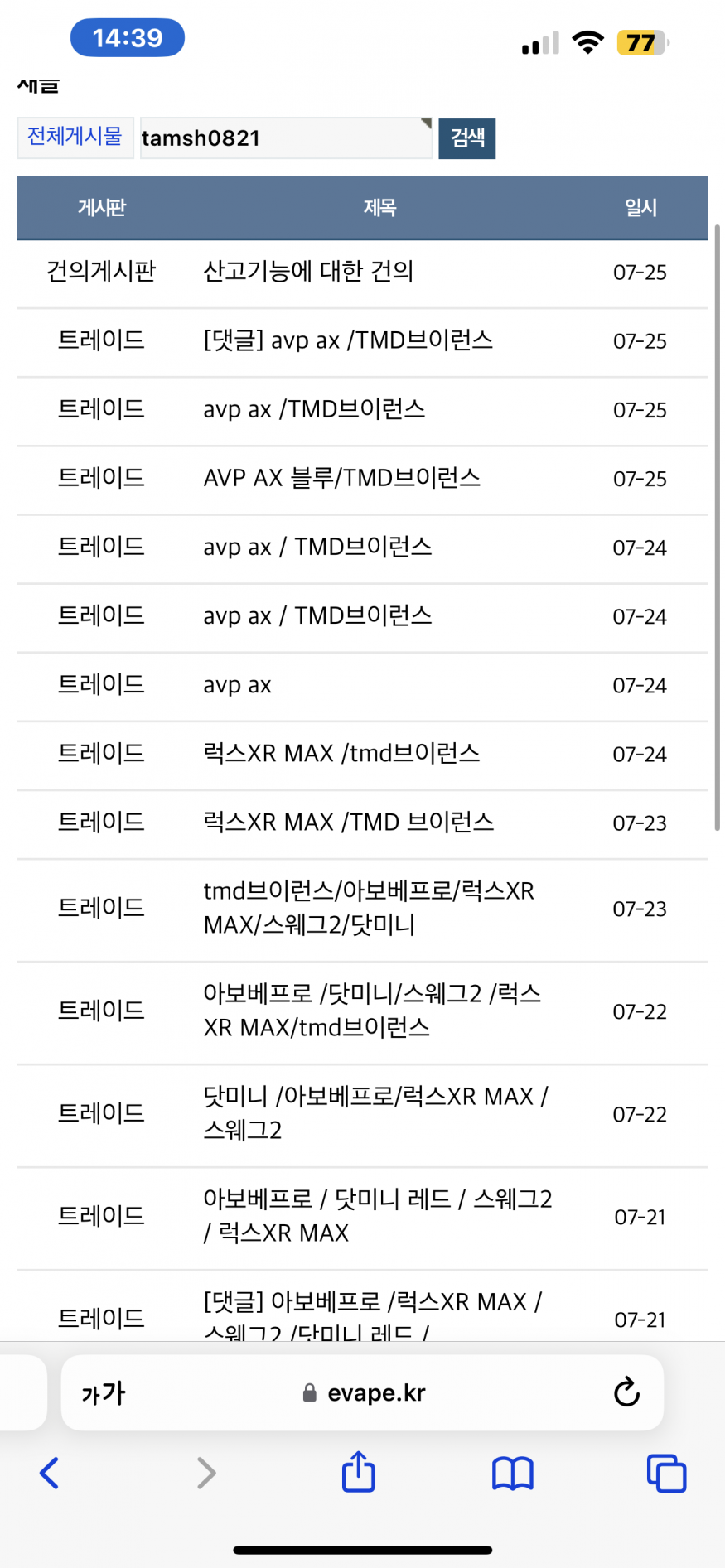This screenshot has height=1568, width=725.
Task: Open the post titled only avp ax
Action: pos(237,685)
